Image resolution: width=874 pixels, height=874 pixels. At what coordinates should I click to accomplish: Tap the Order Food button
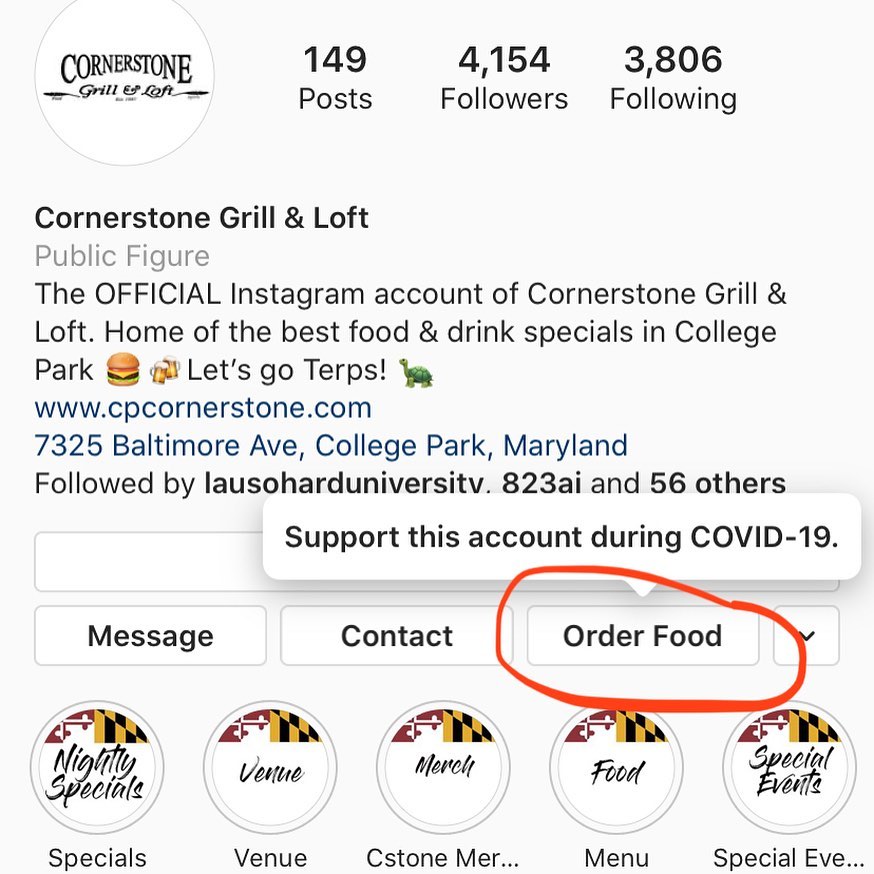[x=642, y=636]
